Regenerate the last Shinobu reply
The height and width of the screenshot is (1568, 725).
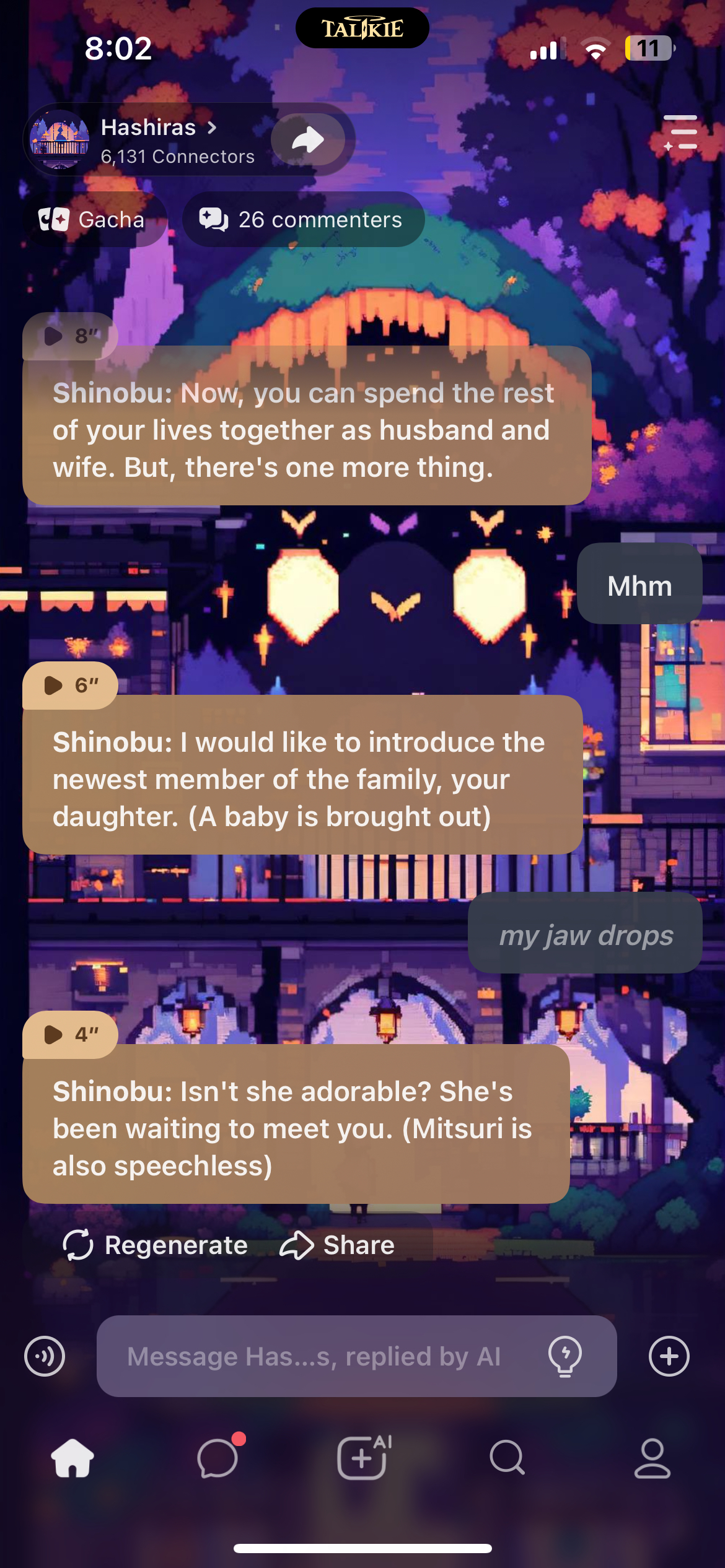156,1245
